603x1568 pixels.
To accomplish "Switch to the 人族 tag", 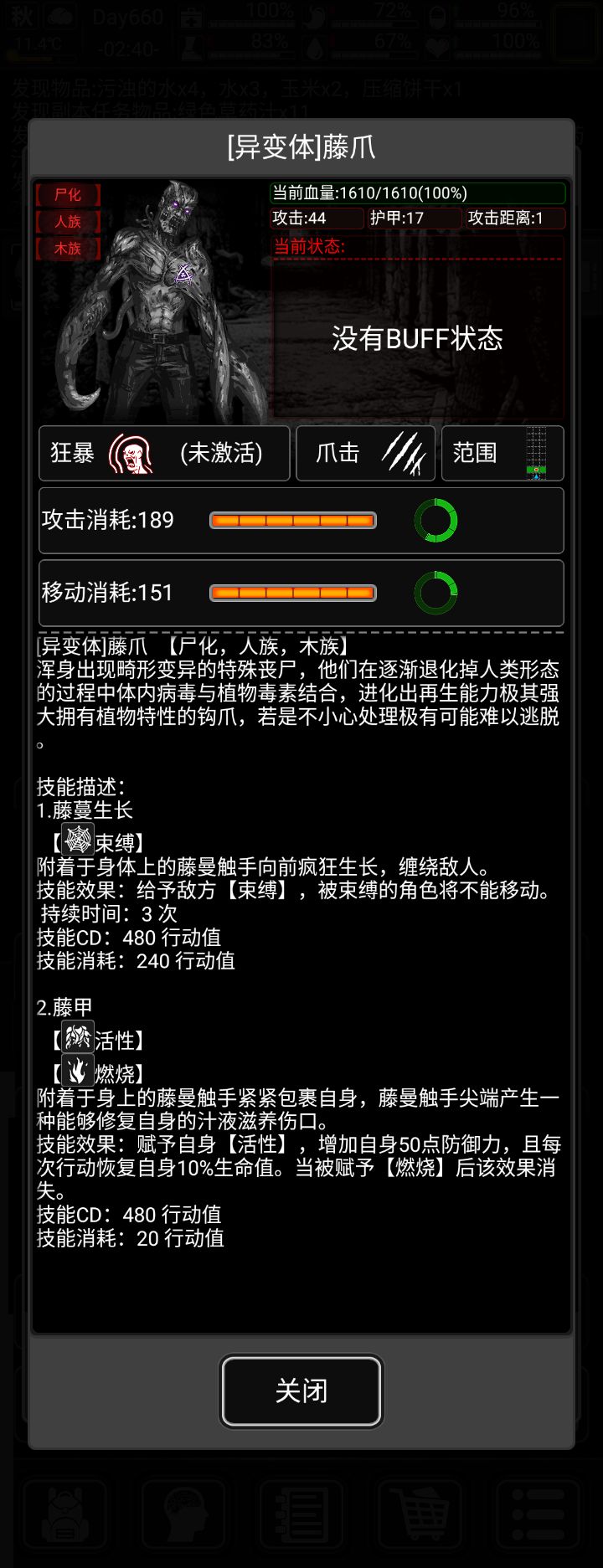I will tap(68, 222).
